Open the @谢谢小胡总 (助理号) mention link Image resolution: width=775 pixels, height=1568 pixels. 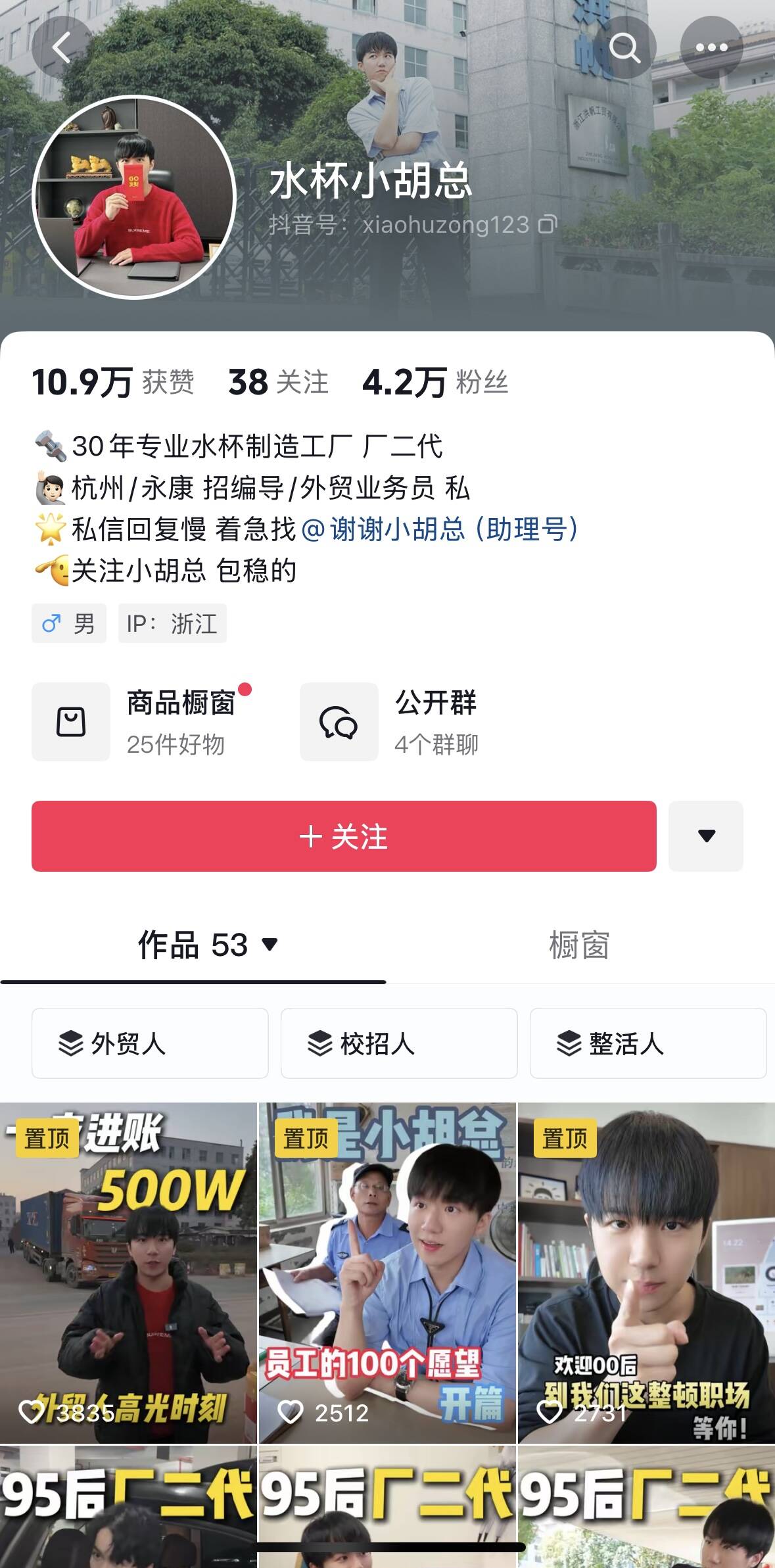[x=440, y=529]
